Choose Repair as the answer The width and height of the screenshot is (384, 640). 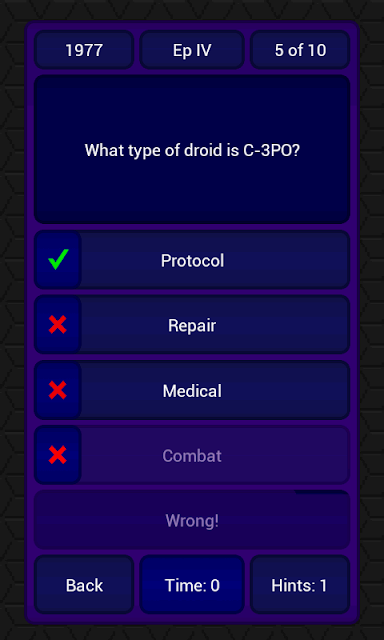(192, 325)
